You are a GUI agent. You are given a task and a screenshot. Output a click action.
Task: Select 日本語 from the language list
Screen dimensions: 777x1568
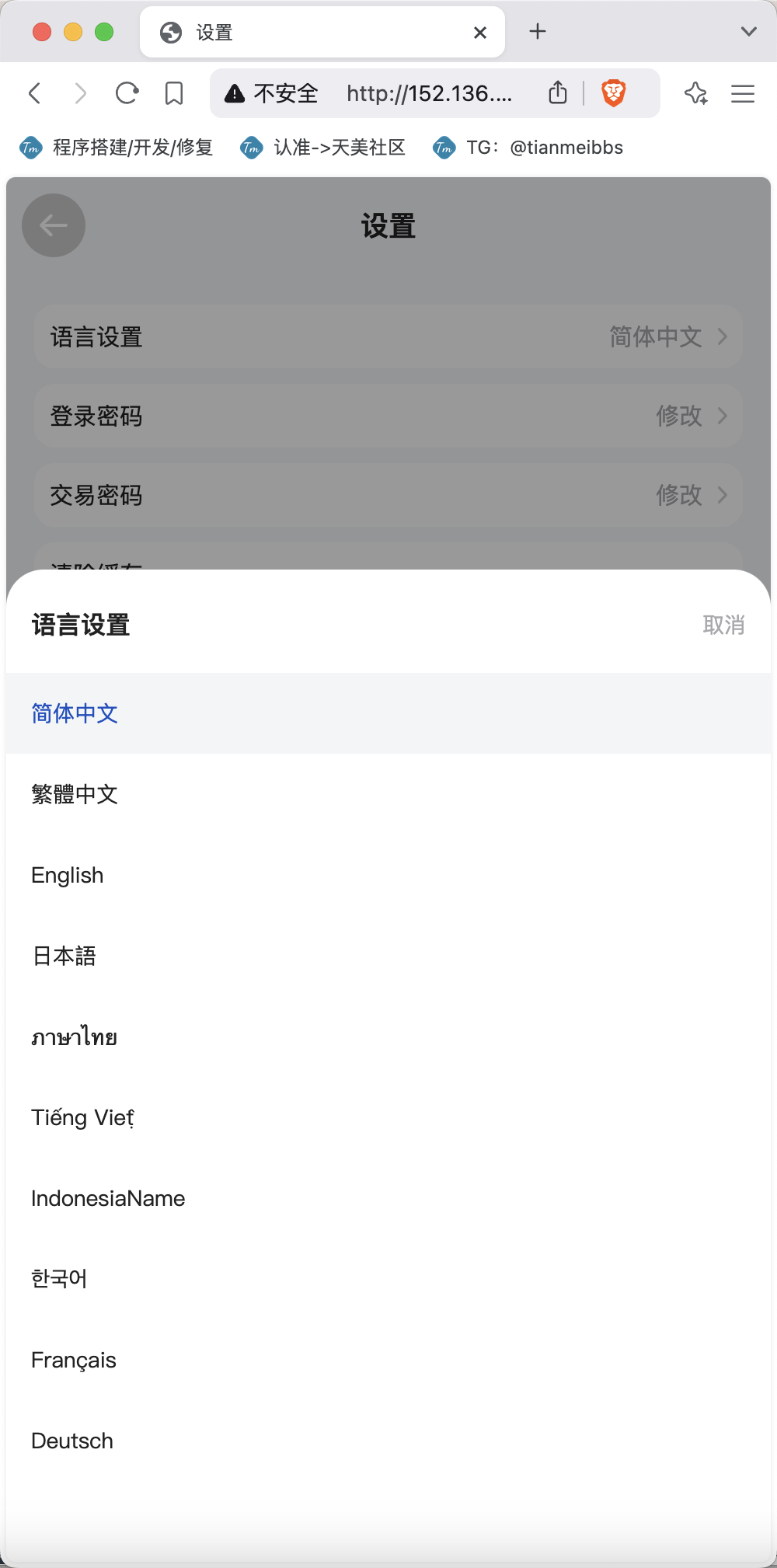[388, 956]
